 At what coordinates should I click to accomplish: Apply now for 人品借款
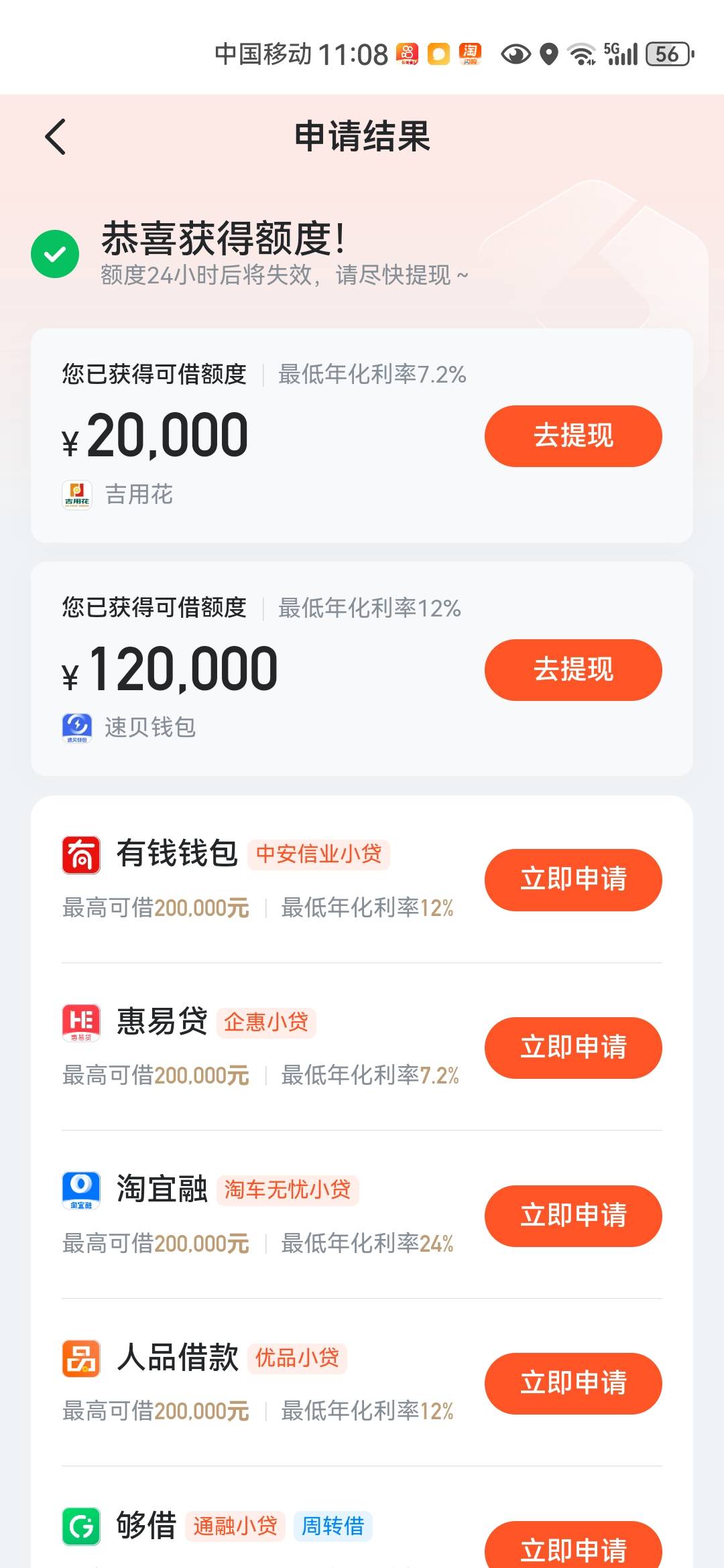pos(573,1384)
